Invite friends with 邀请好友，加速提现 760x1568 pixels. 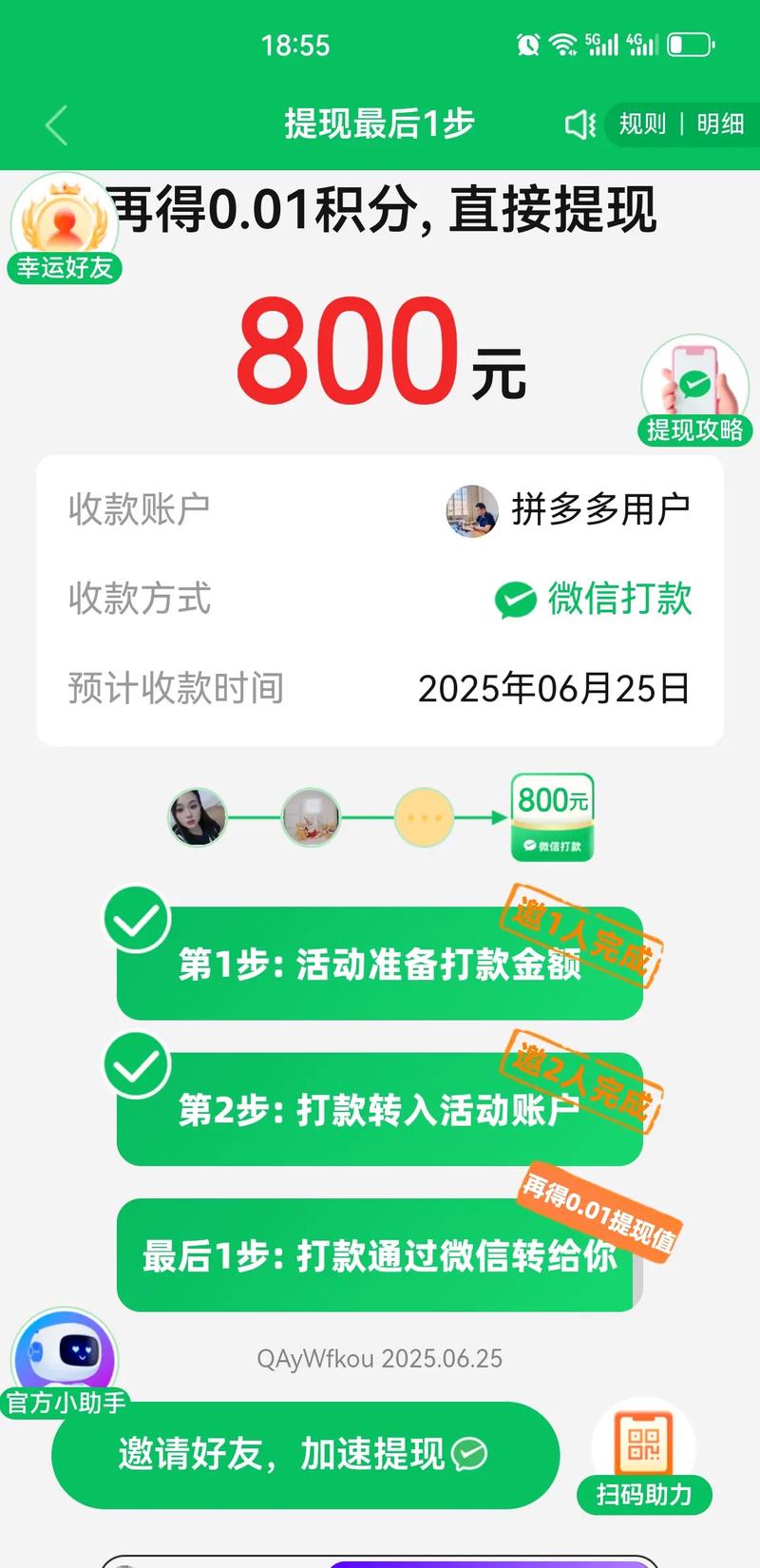304,1454
